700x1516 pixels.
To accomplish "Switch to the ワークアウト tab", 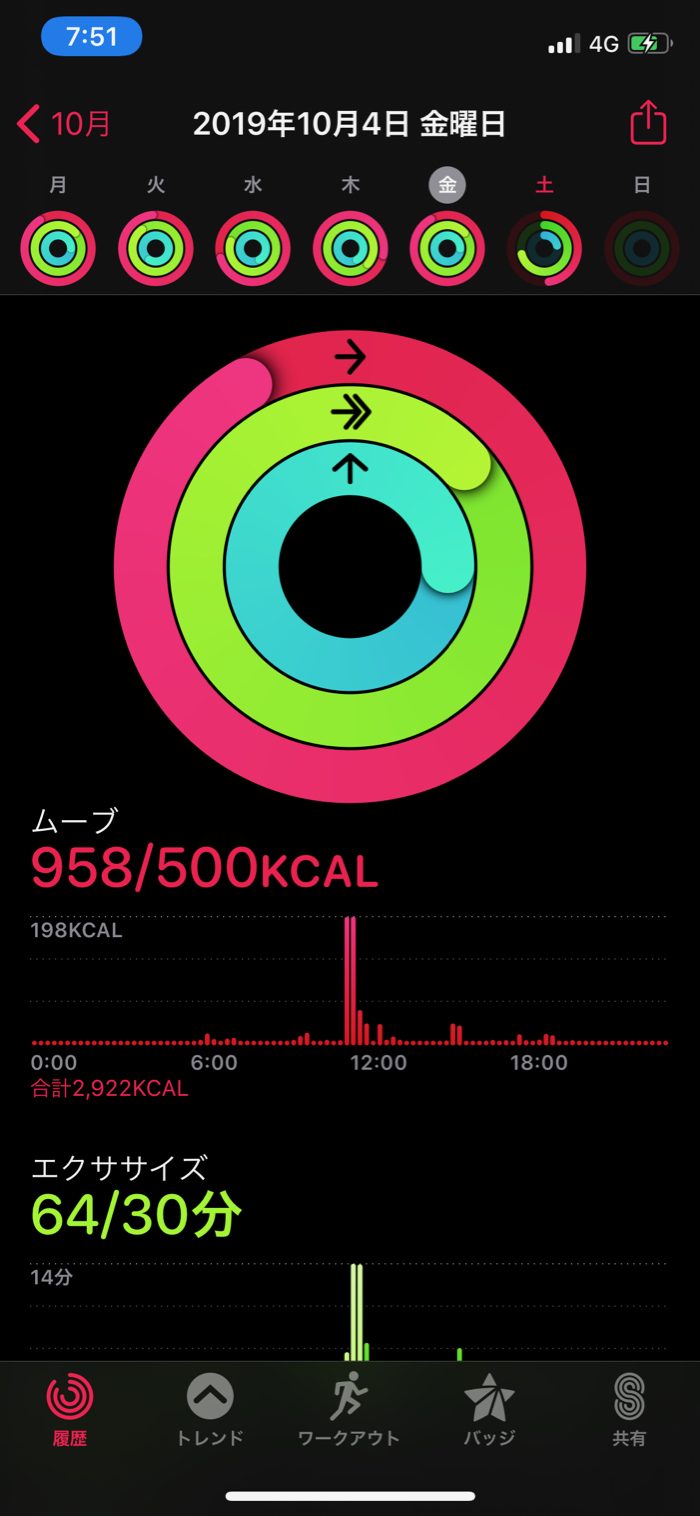I will (x=349, y=1409).
